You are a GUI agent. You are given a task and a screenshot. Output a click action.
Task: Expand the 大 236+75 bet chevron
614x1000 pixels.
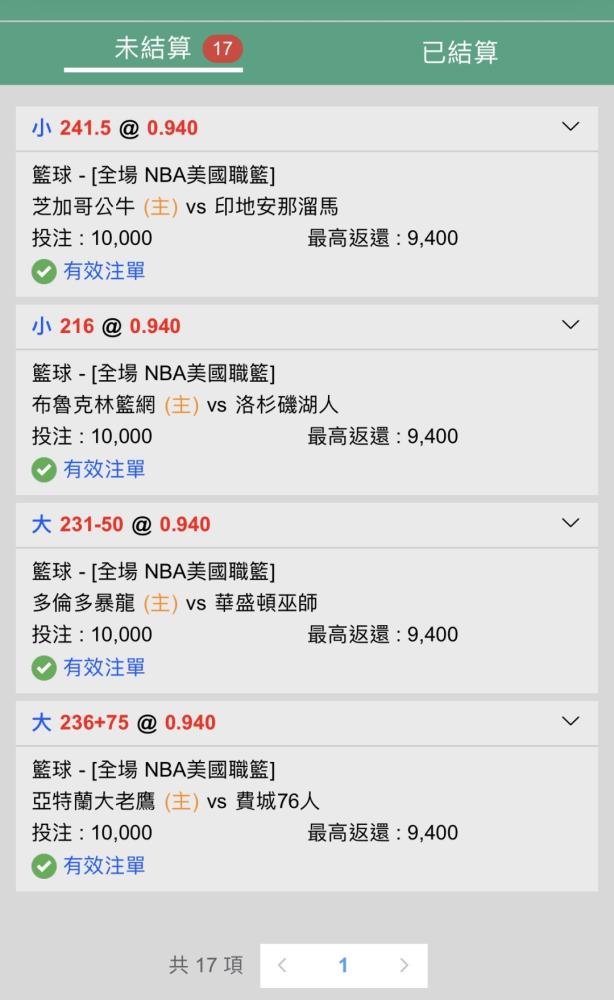point(571,721)
